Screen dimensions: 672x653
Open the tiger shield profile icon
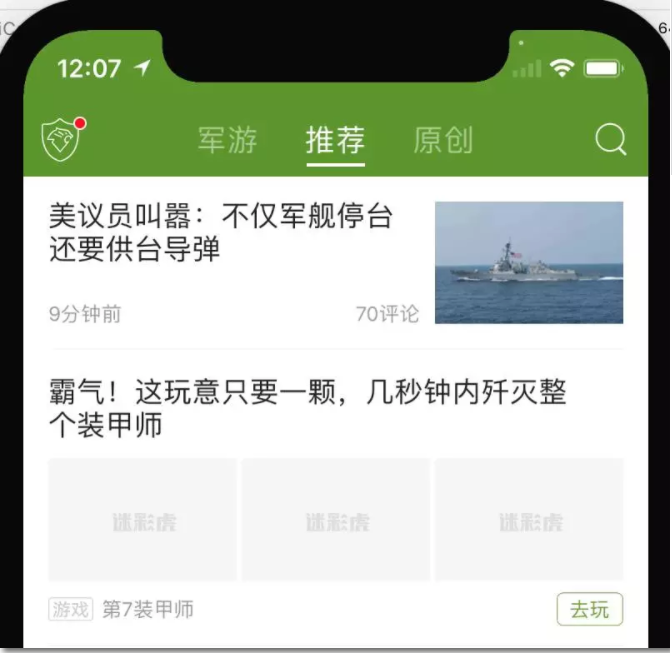[x=60, y=139]
